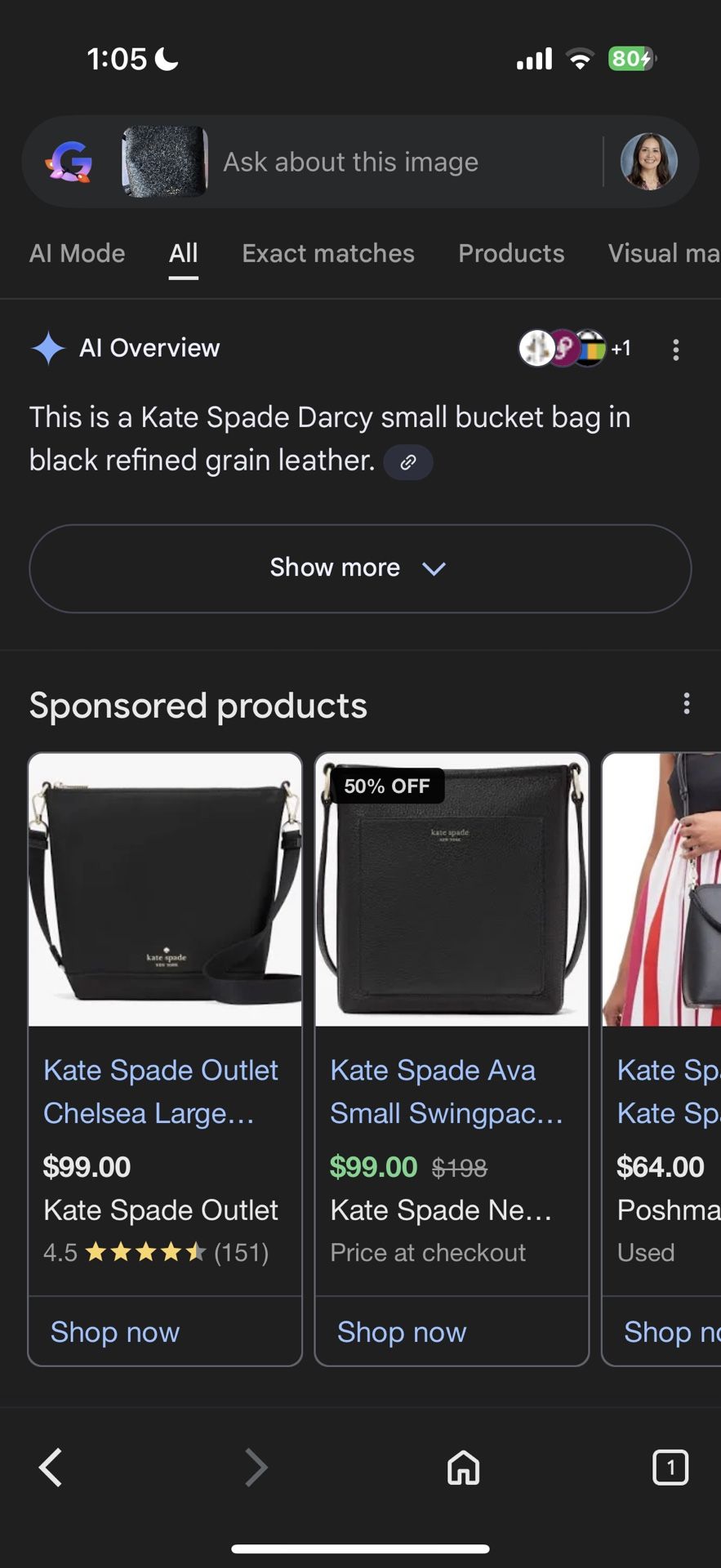The width and height of the screenshot is (721, 1568).
Task: Open the Kate Spade Ava Small Swingpack link
Action: tap(446, 1091)
